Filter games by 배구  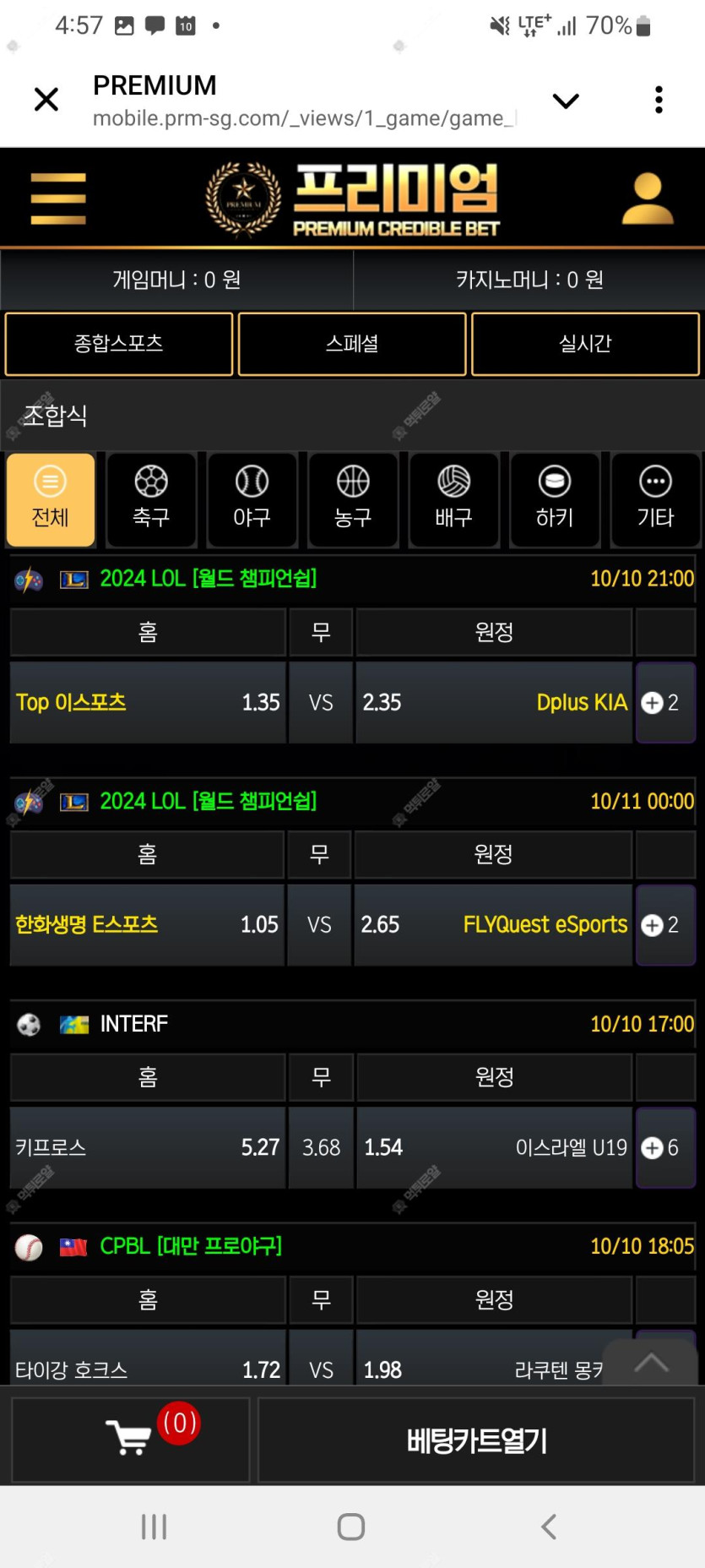pos(453,499)
